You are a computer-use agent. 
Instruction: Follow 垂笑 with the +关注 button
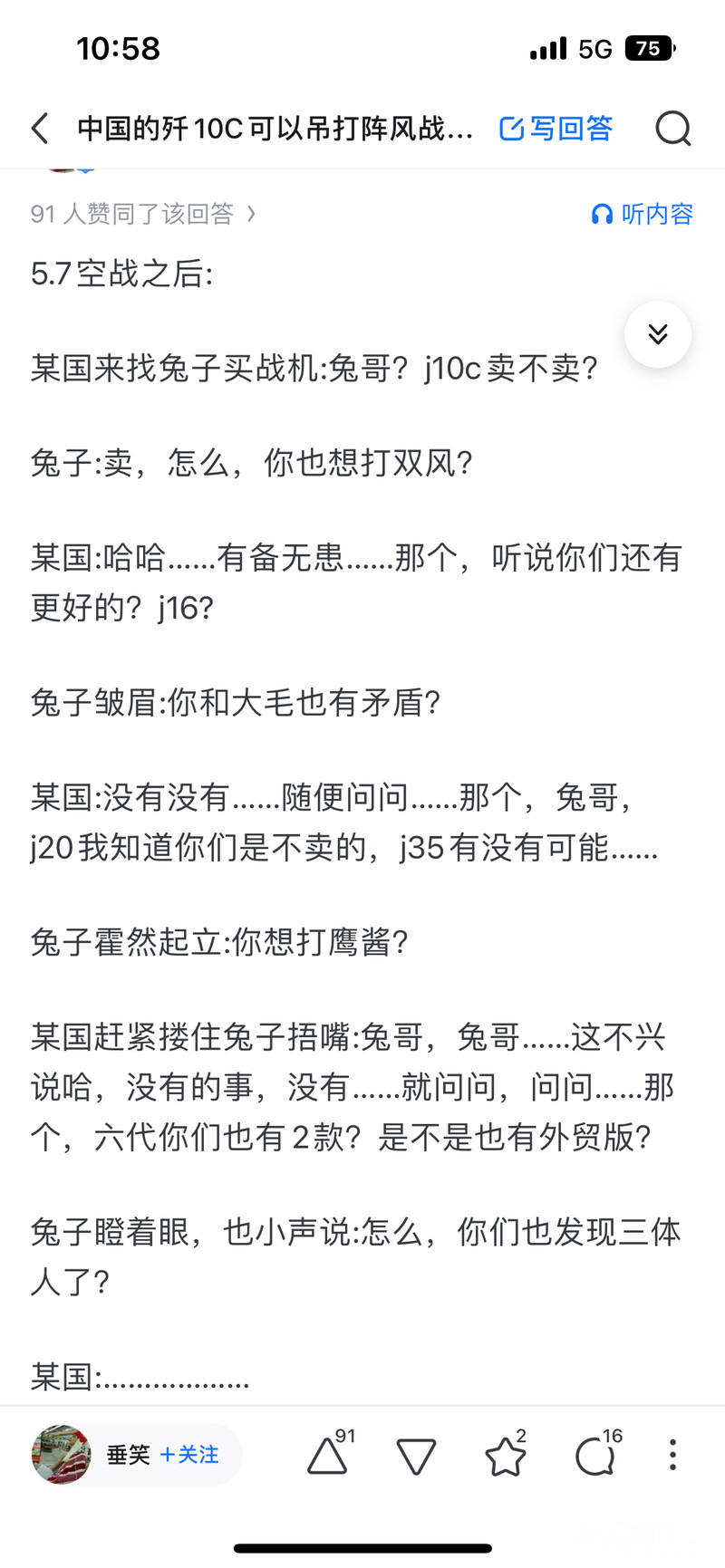coord(189,1454)
